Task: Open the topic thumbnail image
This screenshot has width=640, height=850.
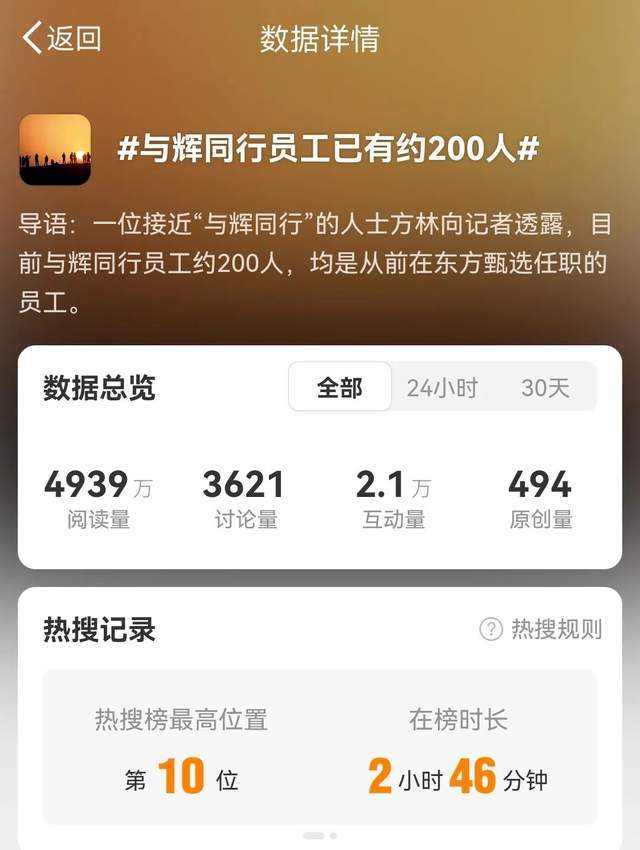Action: point(55,150)
